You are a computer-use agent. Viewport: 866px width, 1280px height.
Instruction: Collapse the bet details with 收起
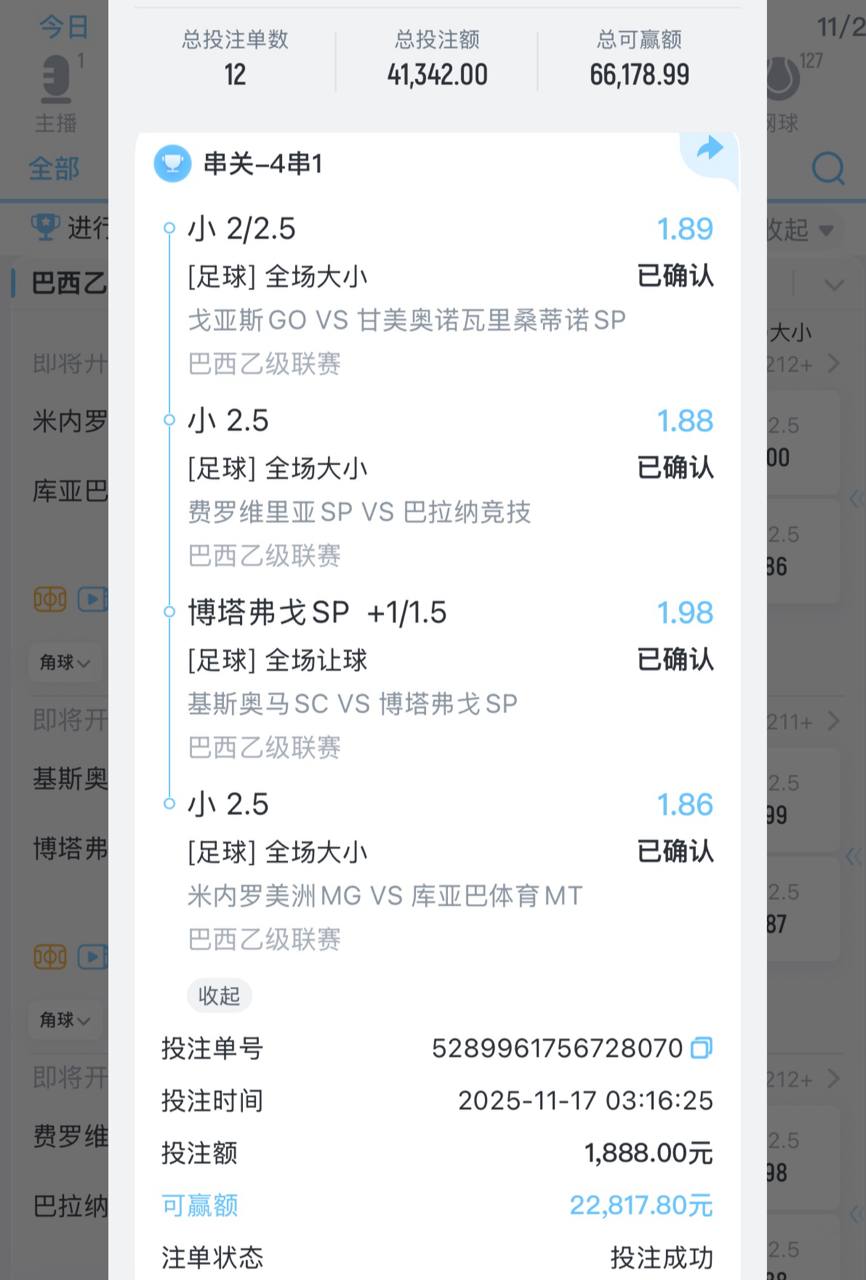(x=219, y=995)
